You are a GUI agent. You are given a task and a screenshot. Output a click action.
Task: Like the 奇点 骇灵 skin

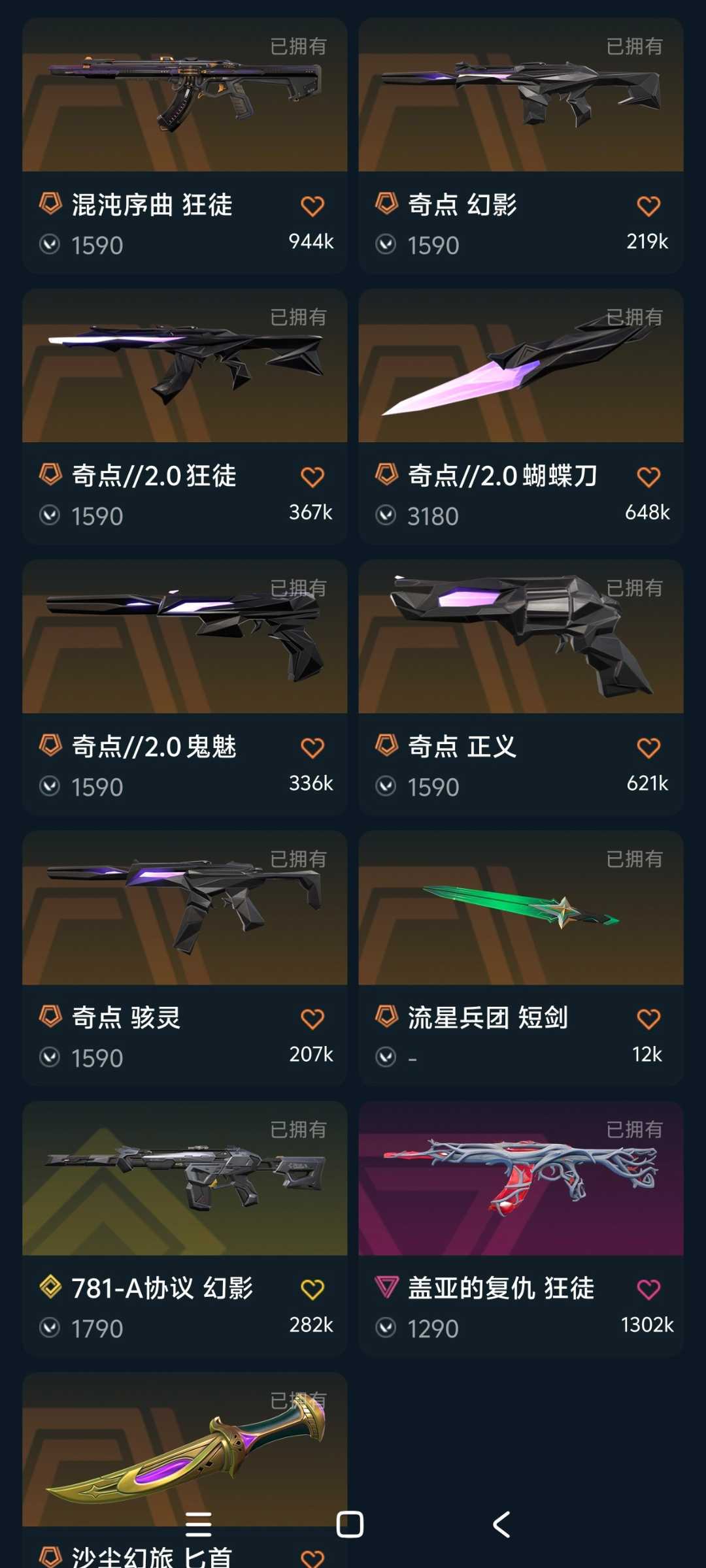[x=312, y=1019]
